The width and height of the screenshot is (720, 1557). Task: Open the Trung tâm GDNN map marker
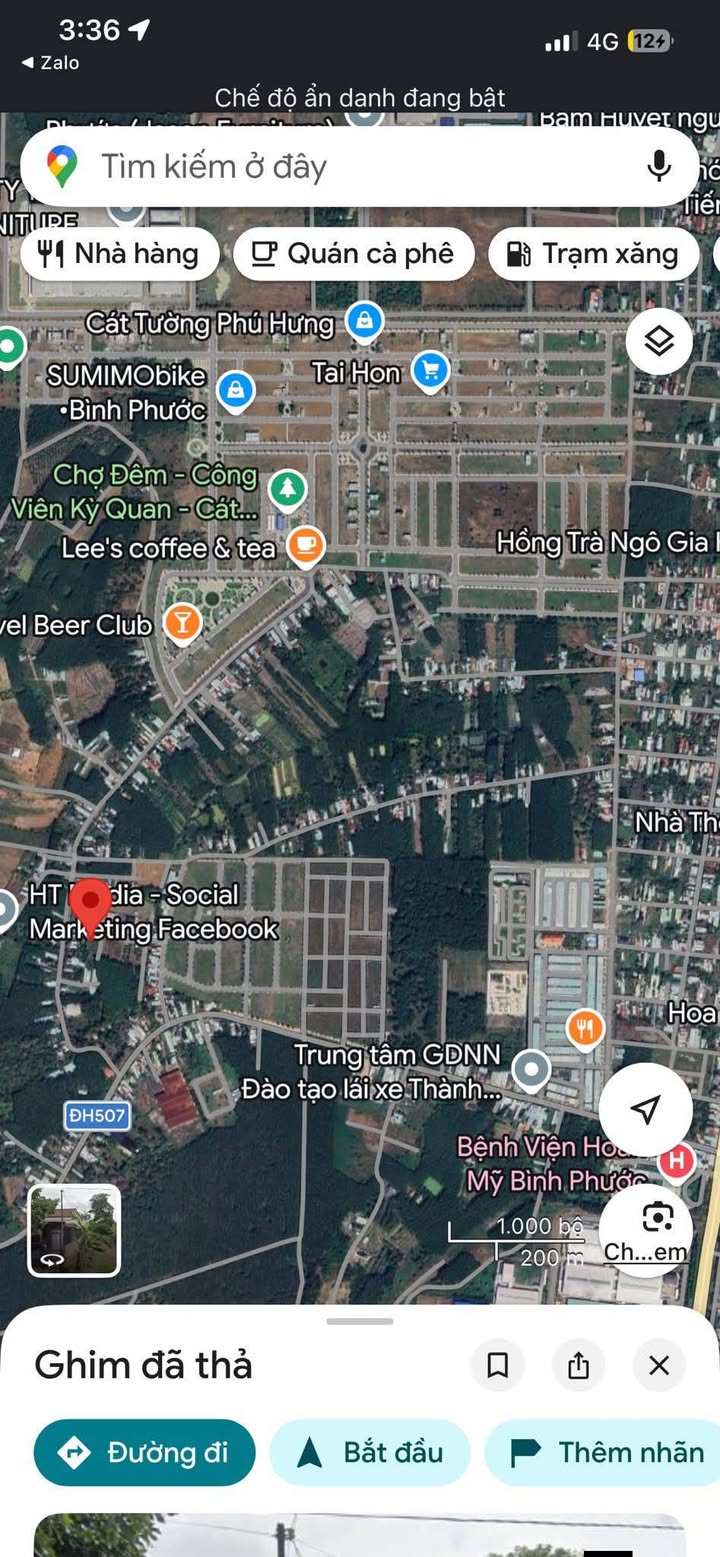[x=531, y=1070]
